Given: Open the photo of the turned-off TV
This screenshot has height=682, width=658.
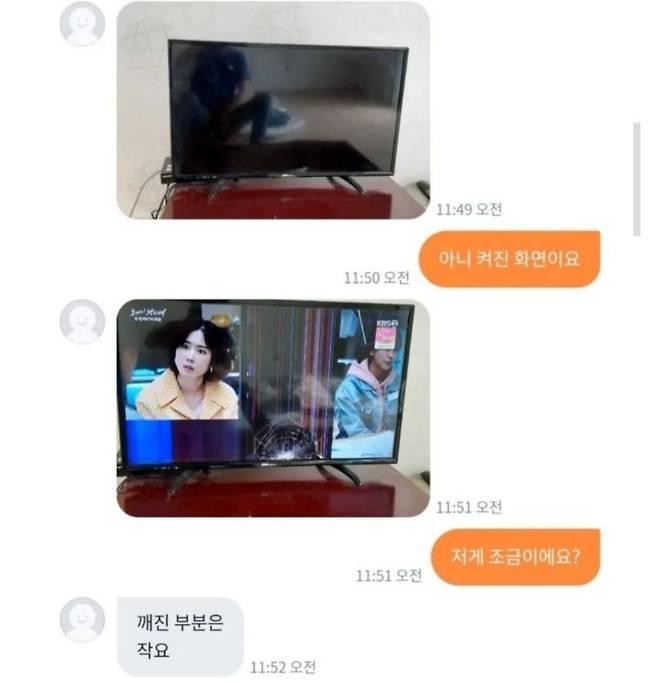Looking at the screenshot, I should click(273, 110).
